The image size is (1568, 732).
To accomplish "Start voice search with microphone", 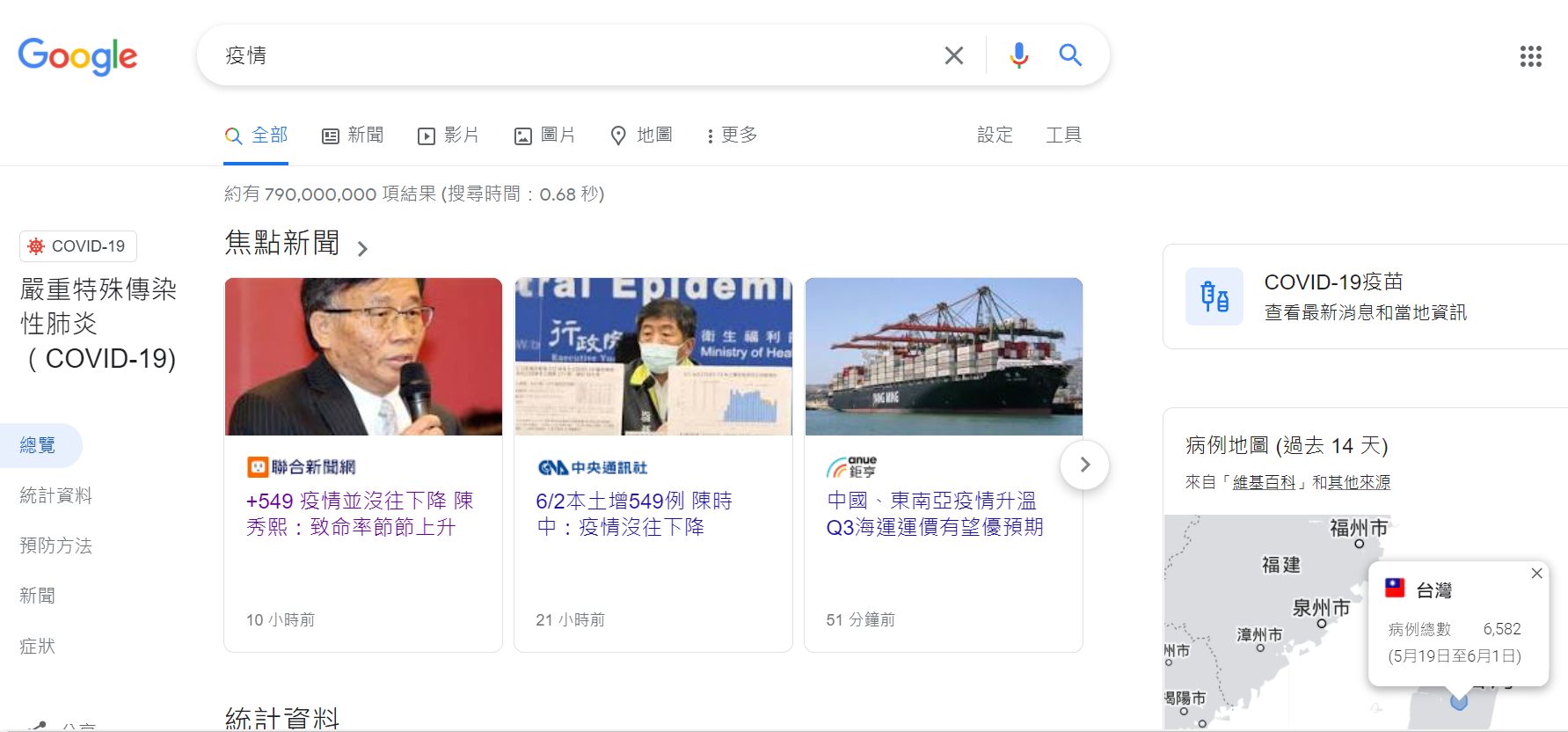I will click(1018, 55).
